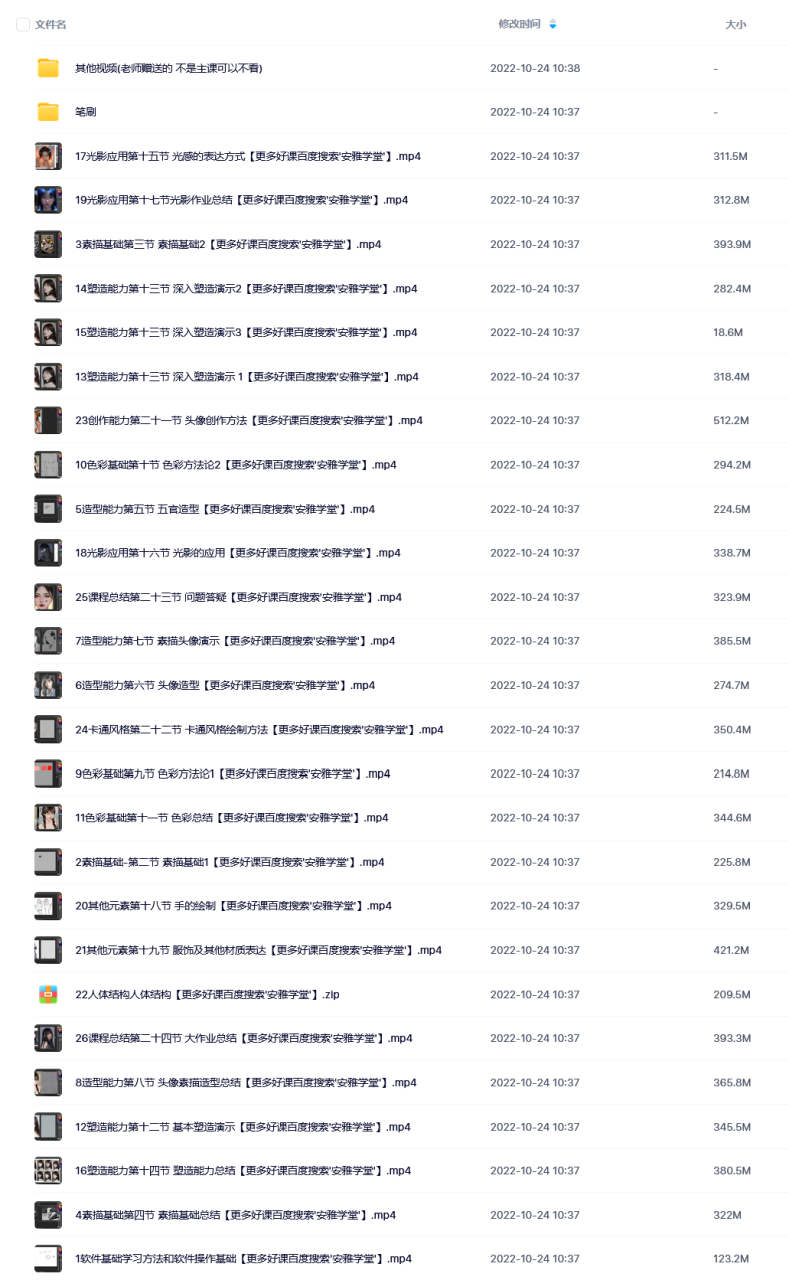Open 25课程总结第二十三节 问题答疑 video
789x1280 pixels.
pyautogui.click(x=238, y=597)
